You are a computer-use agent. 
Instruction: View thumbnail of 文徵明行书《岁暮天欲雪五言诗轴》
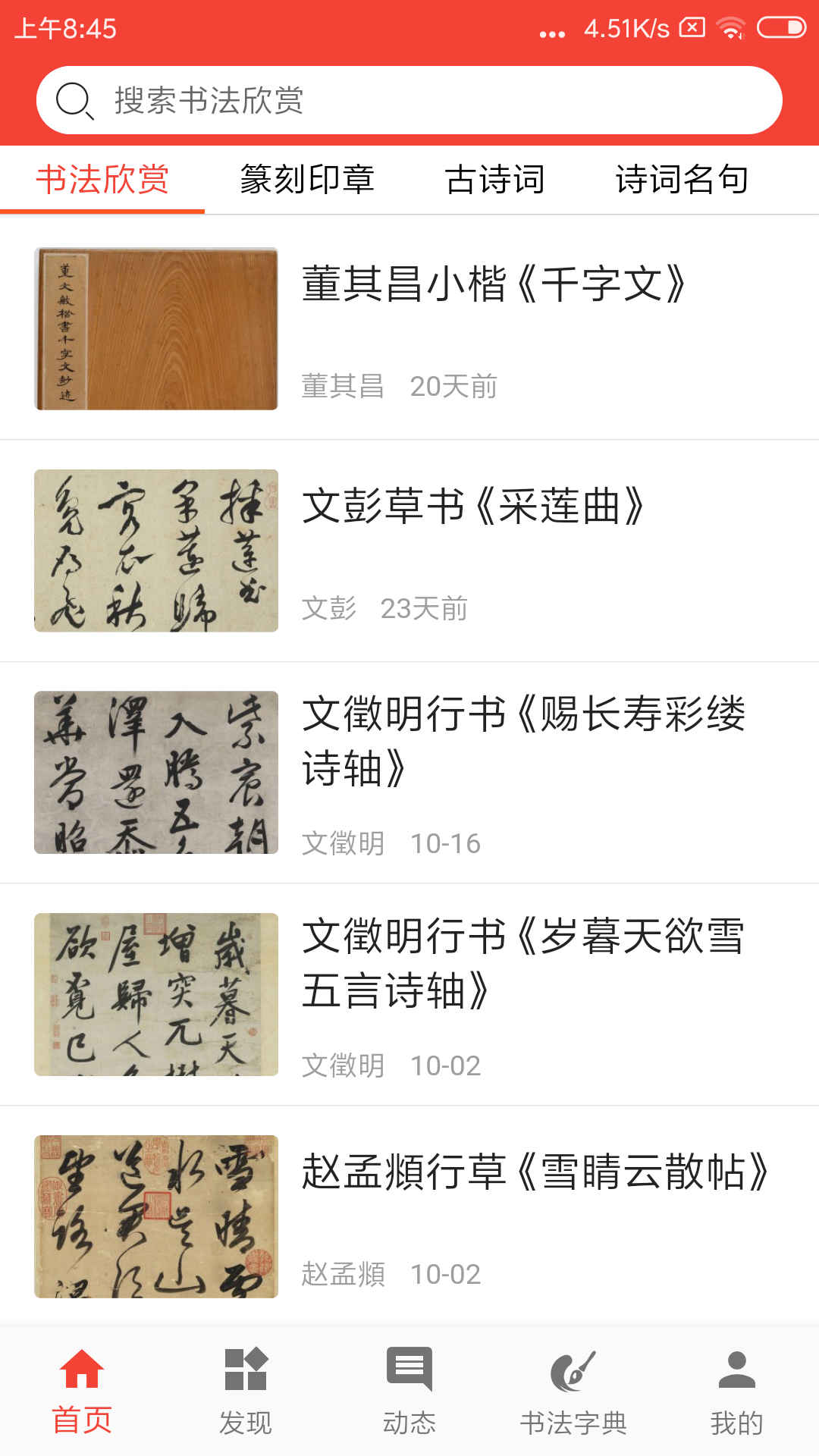(157, 995)
